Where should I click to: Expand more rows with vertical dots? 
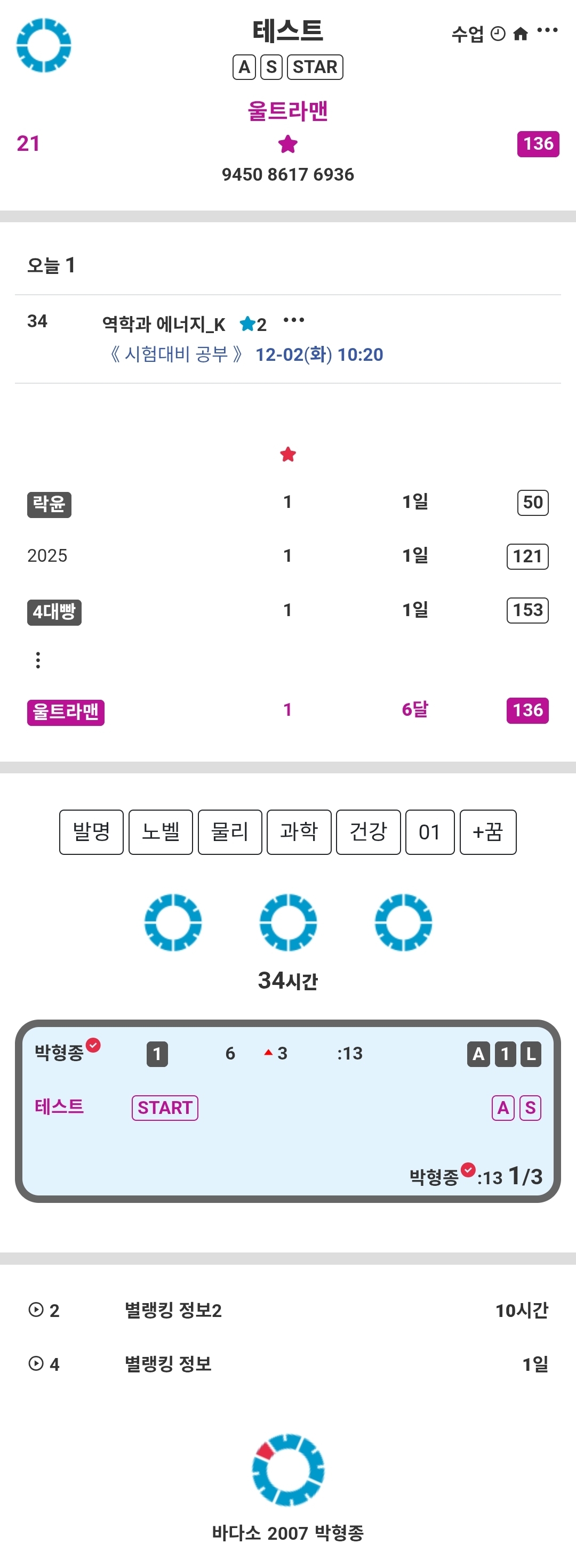[38, 660]
